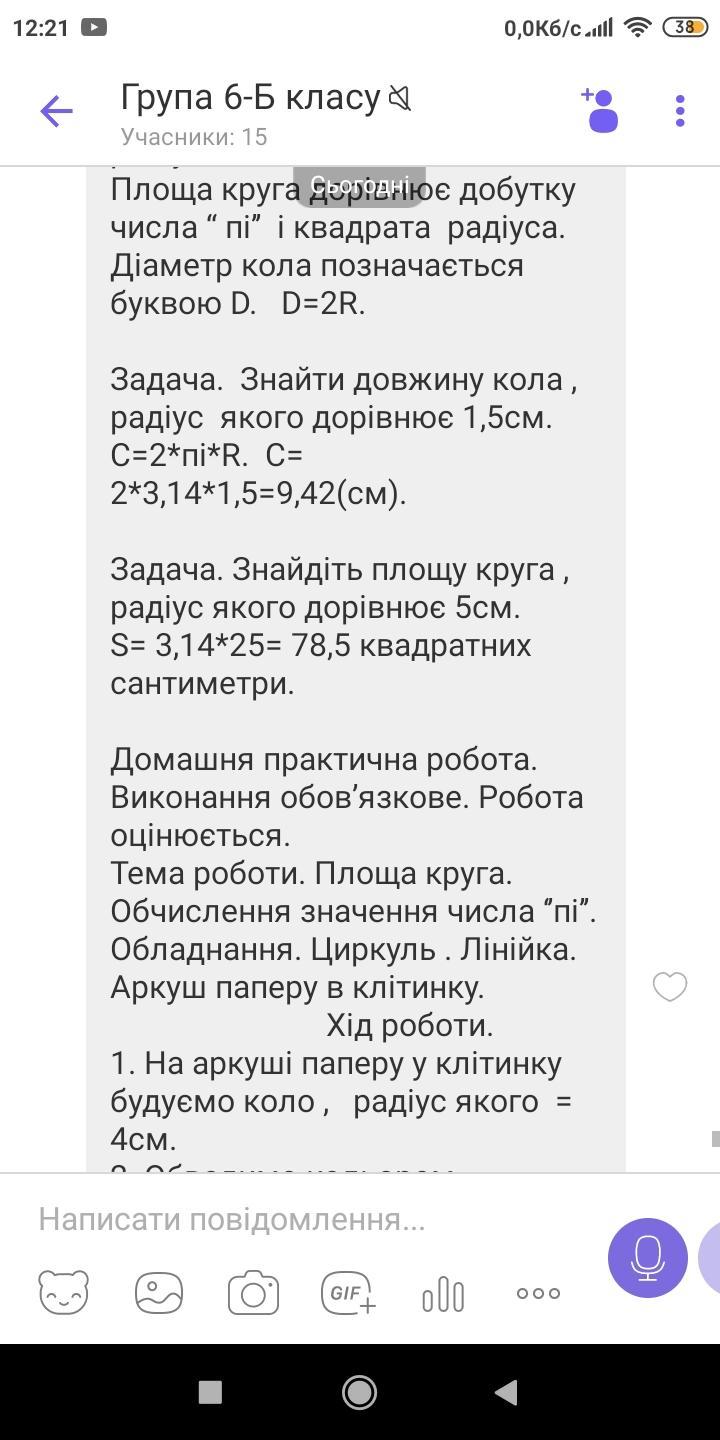Add a participant to the group

601,110
